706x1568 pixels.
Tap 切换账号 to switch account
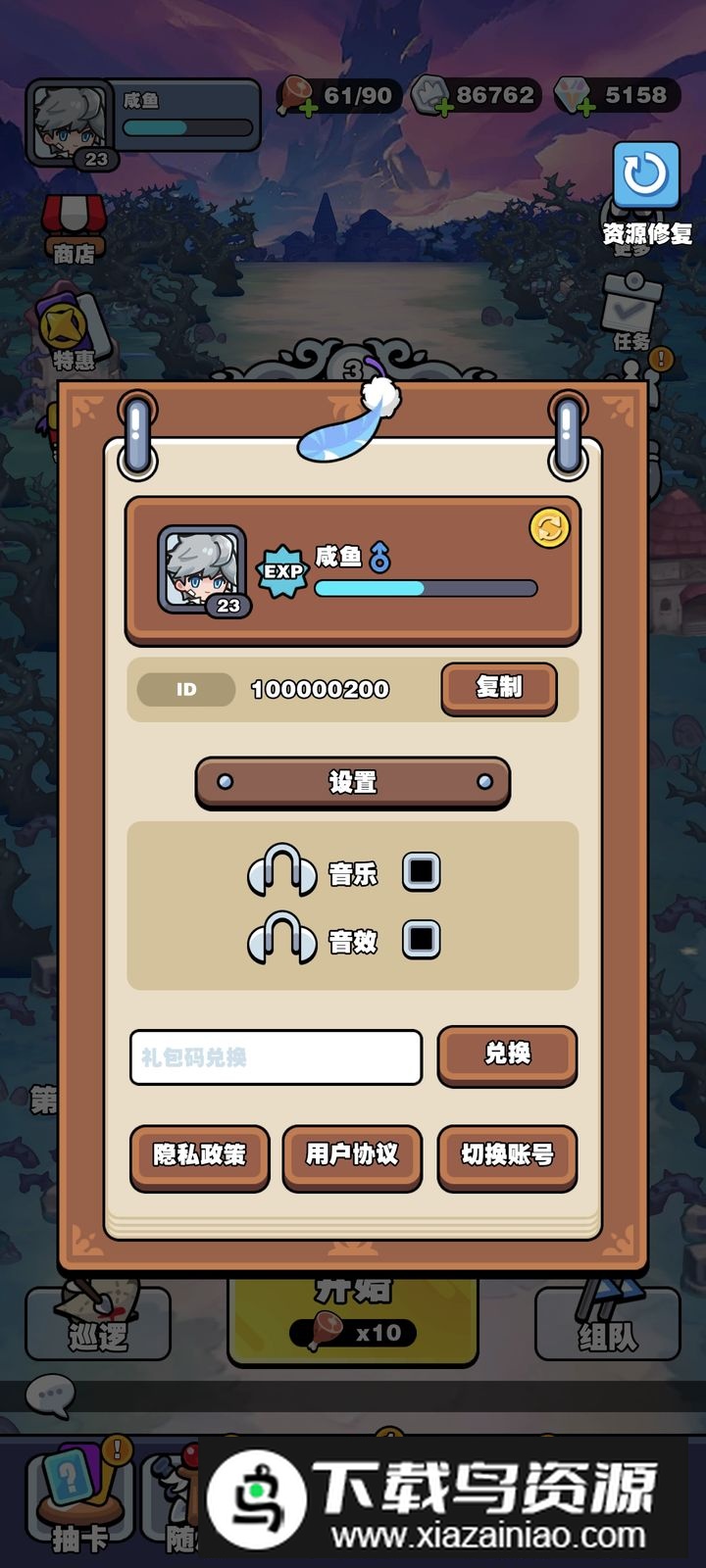click(507, 1155)
